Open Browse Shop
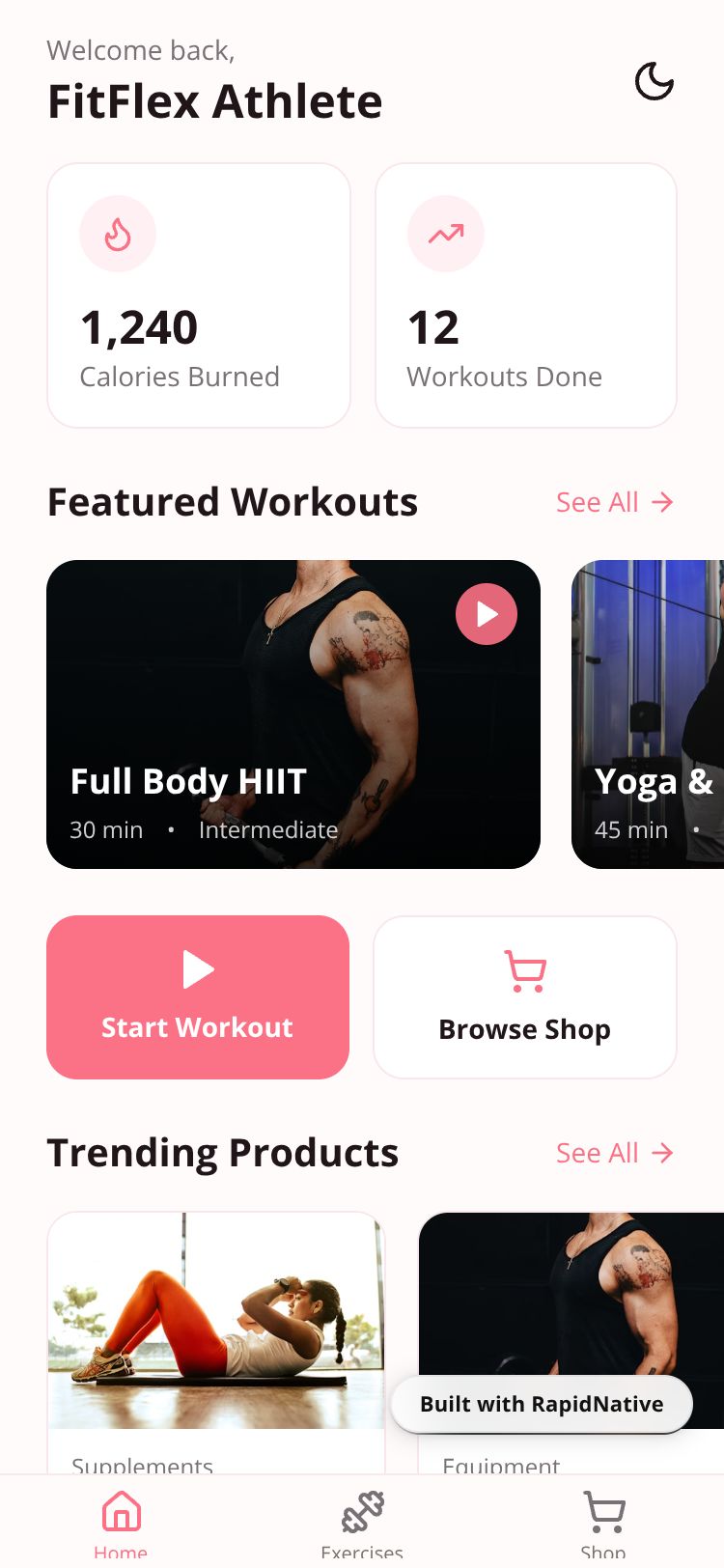Viewport: 724px width, 1568px height. point(525,996)
